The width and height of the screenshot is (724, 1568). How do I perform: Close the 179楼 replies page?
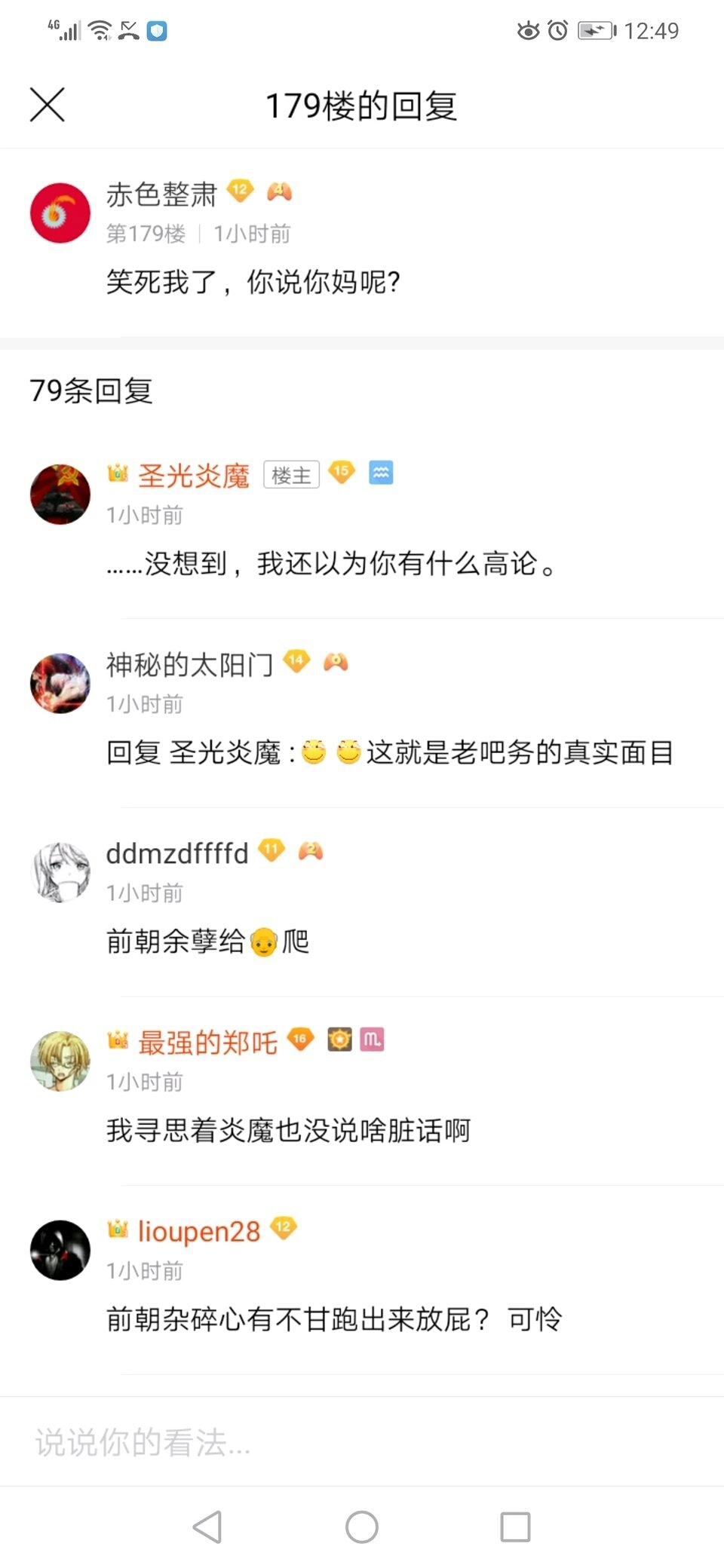(47, 105)
